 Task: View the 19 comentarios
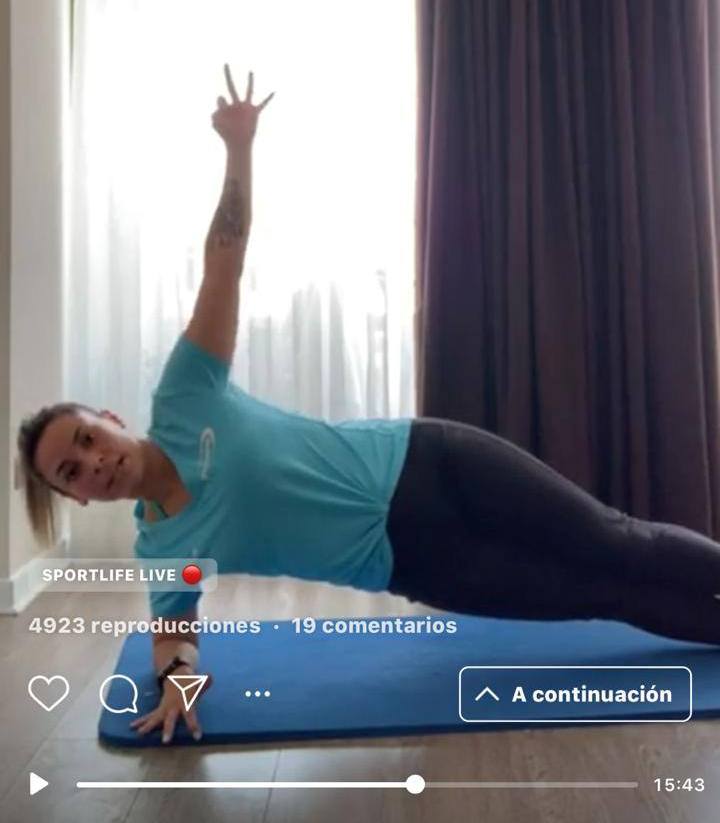(x=374, y=626)
